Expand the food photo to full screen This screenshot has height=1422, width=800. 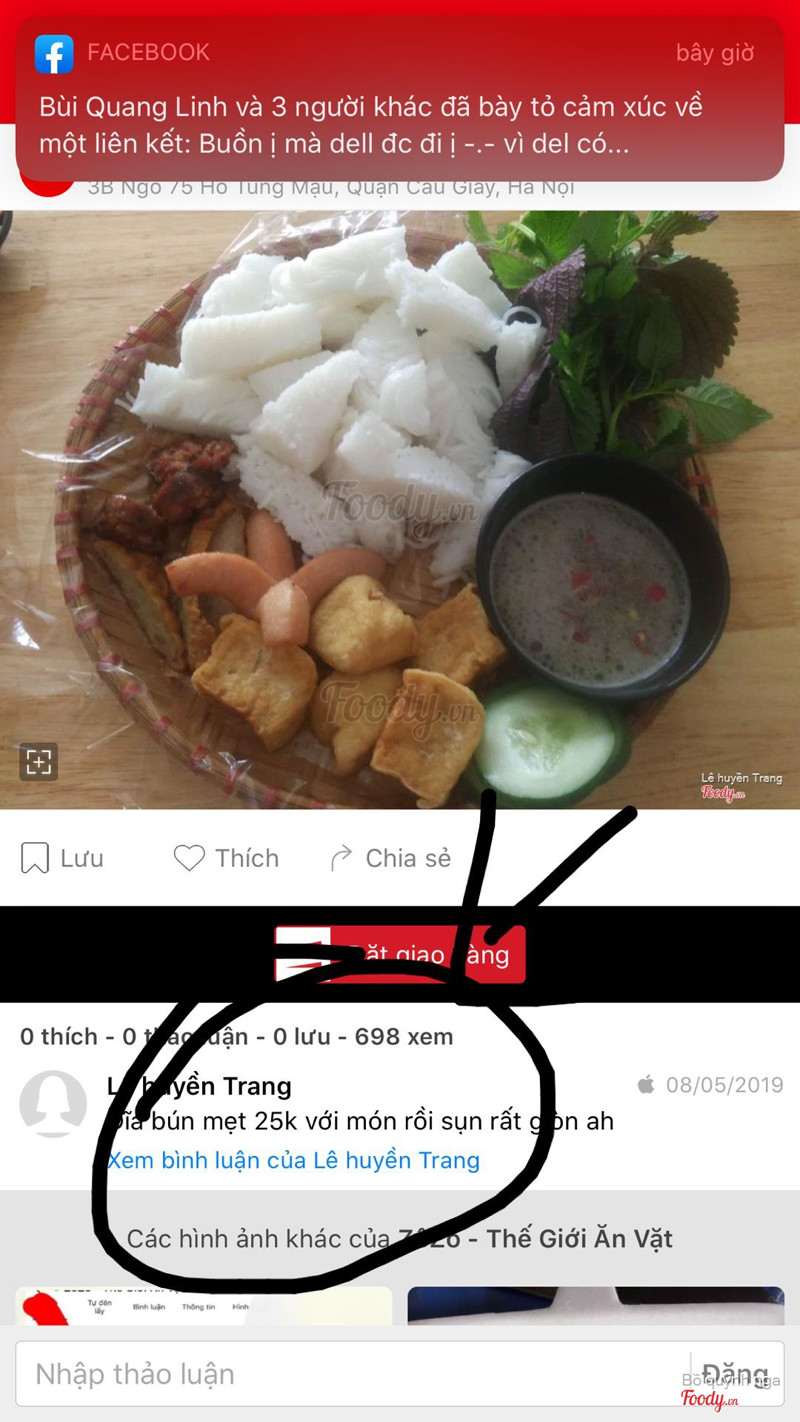(x=38, y=762)
